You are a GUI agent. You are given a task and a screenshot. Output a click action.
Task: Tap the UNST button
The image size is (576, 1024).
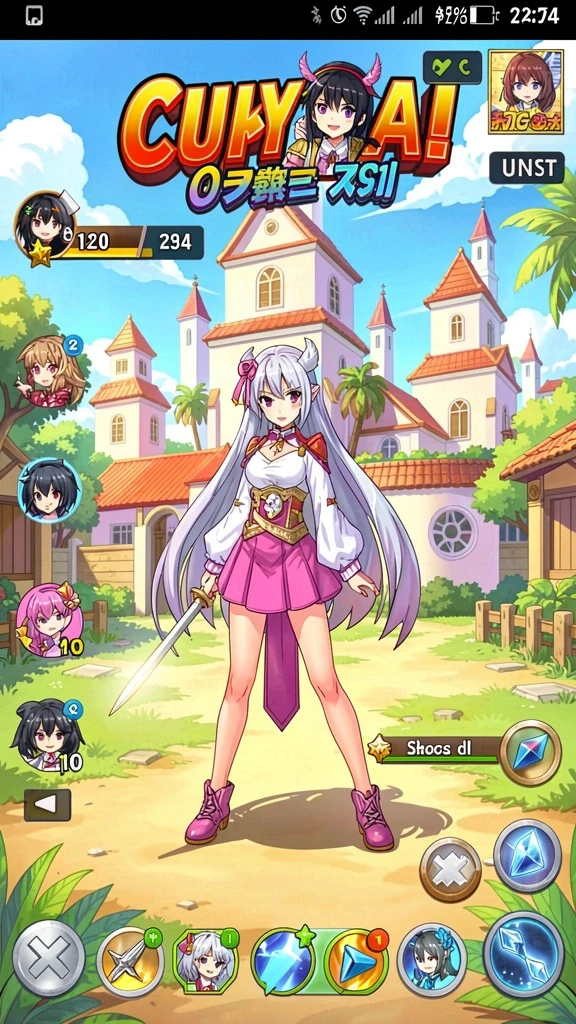click(x=526, y=168)
